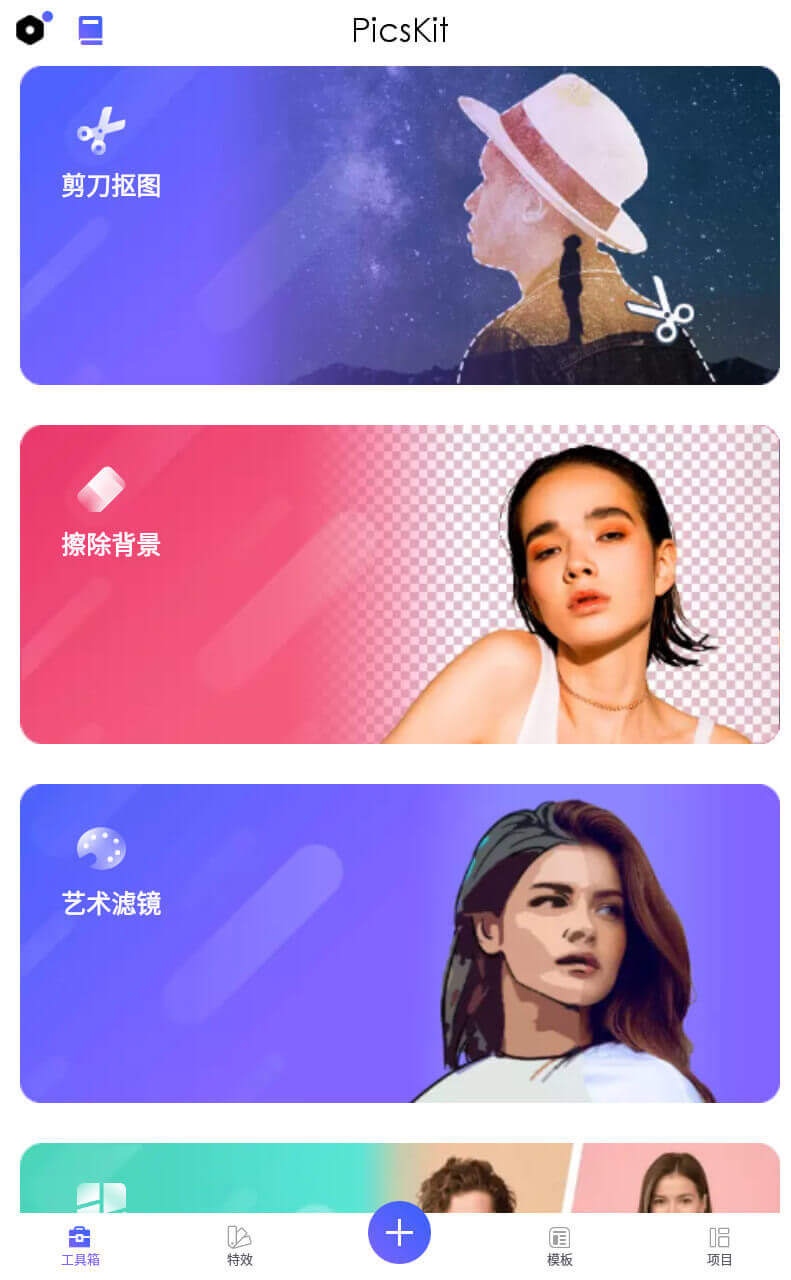Switch to the 模板 tab
791x1280 pixels.
[560, 1246]
